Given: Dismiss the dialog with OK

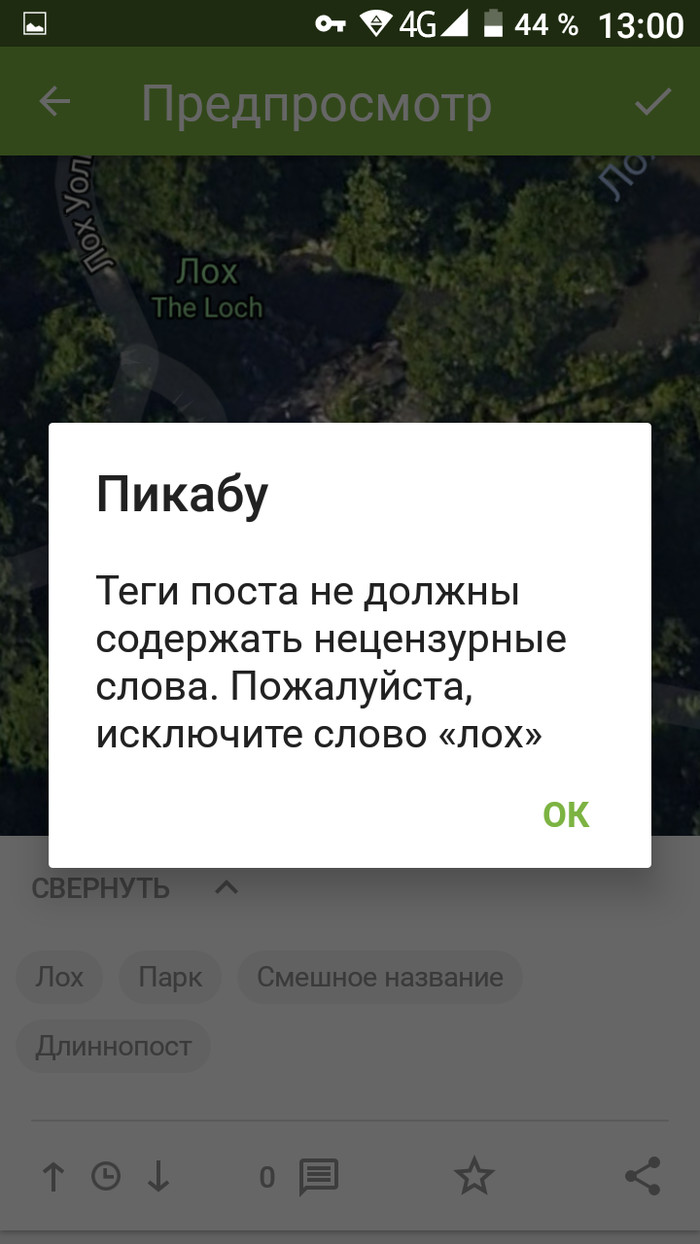Looking at the screenshot, I should coord(566,814).
